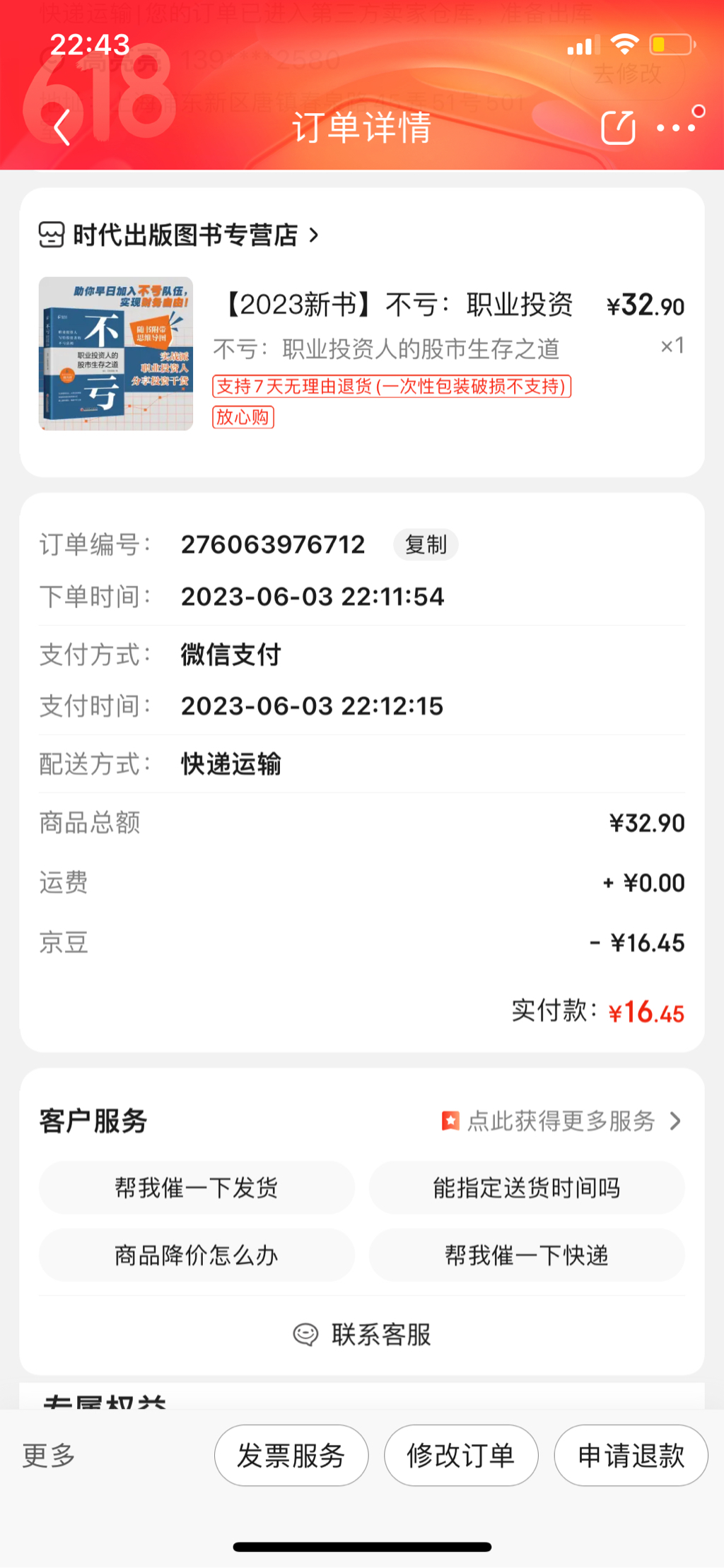Screen dimensions: 724x1568
Task: Request a refund with 申请退款
Action: click(631, 1456)
